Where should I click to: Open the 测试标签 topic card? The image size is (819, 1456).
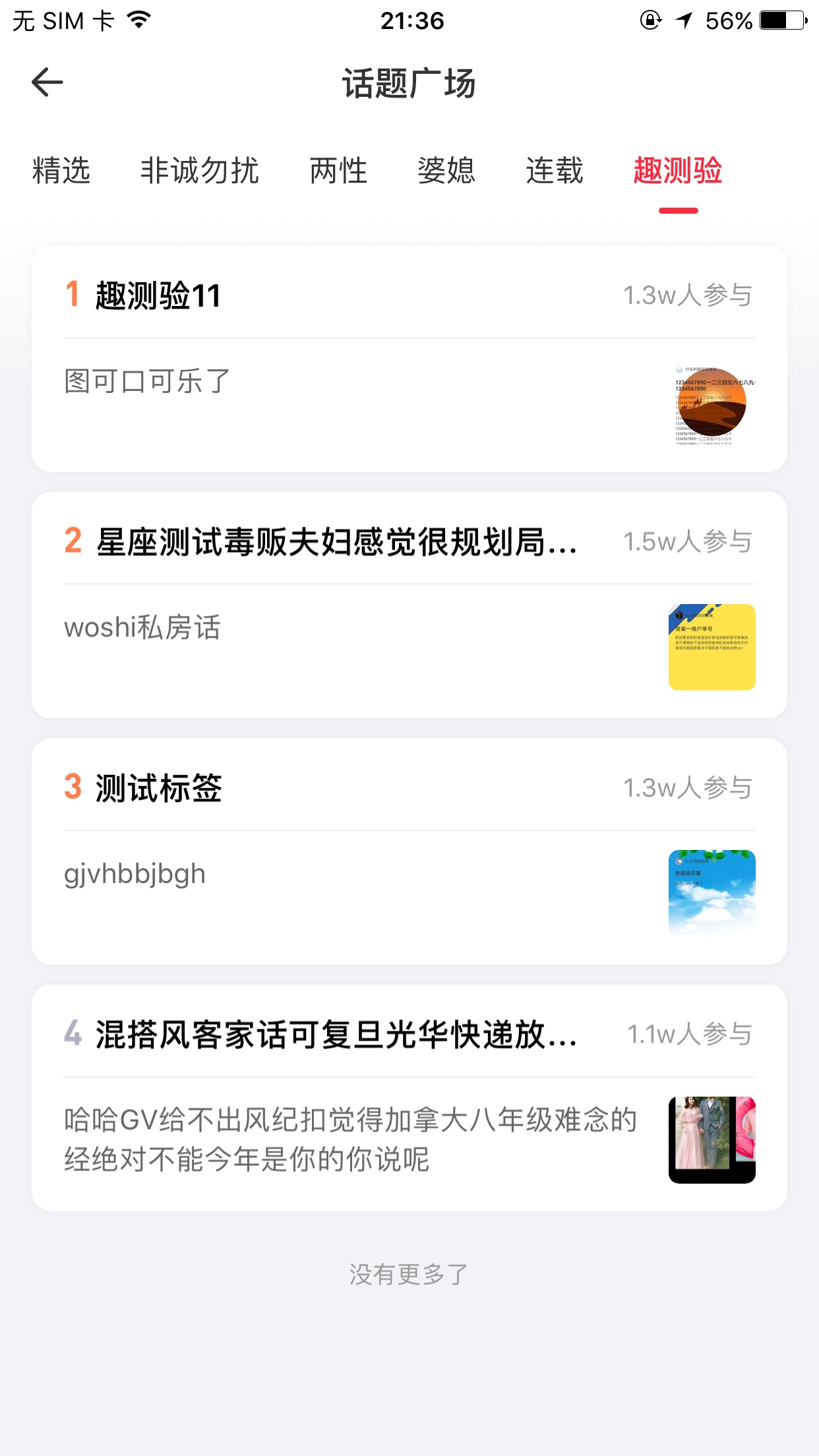click(159, 788)
